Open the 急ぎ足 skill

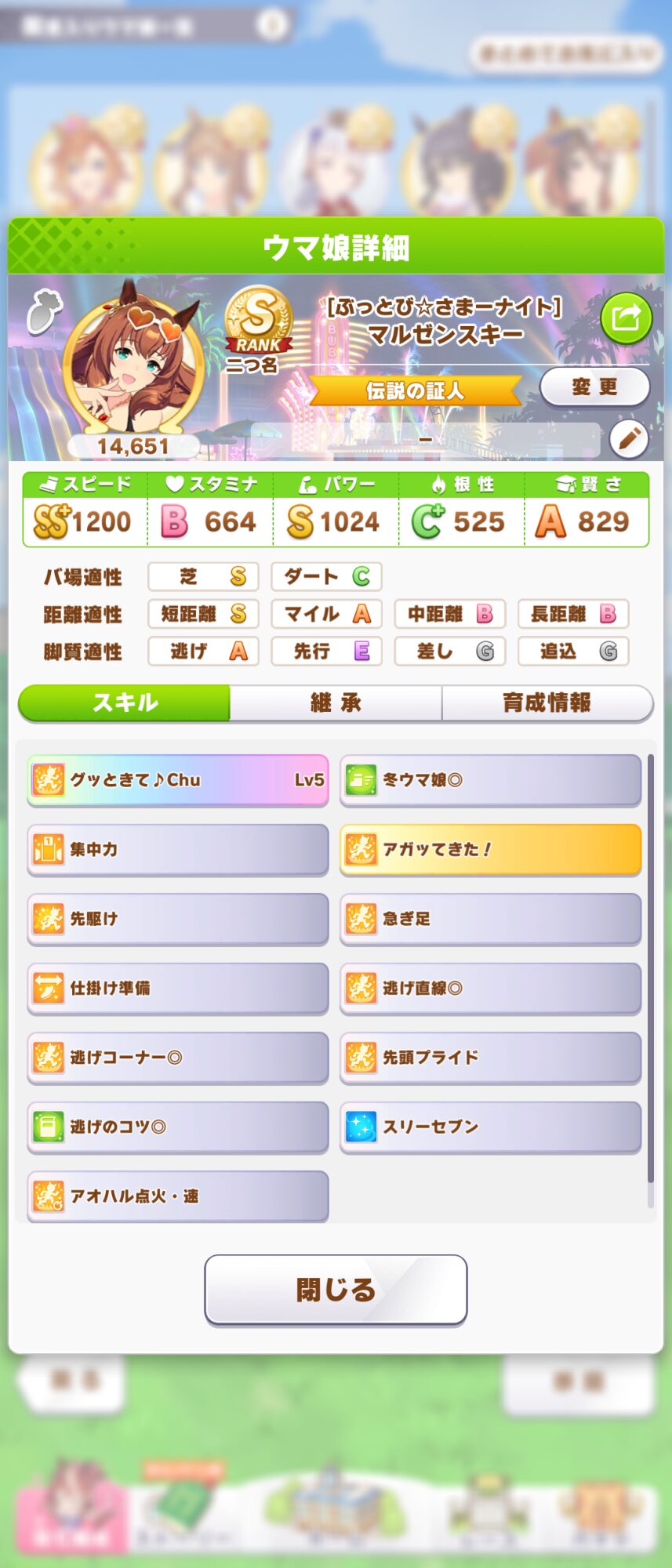(x=490, y=918)
